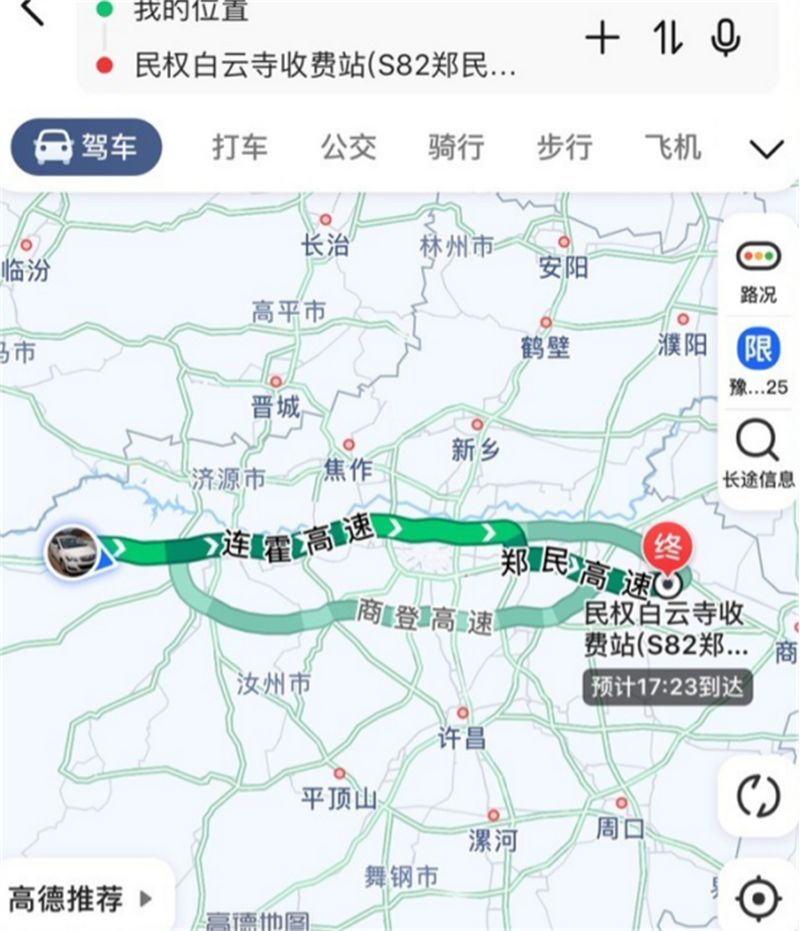This screenshot has width=800, height=931.
Task: Swap start and destination
Action: [668, 39]
